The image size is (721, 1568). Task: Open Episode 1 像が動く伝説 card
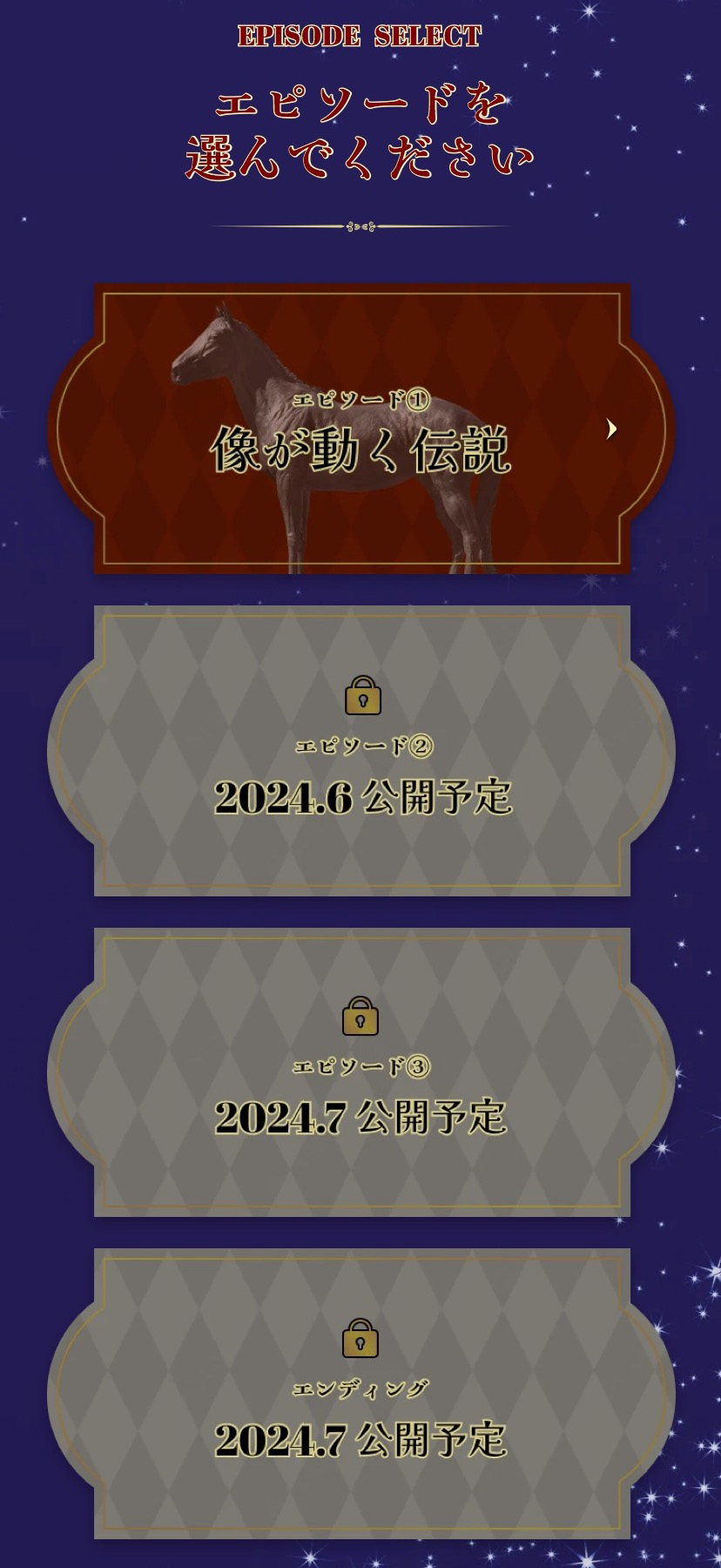[361, 428]
